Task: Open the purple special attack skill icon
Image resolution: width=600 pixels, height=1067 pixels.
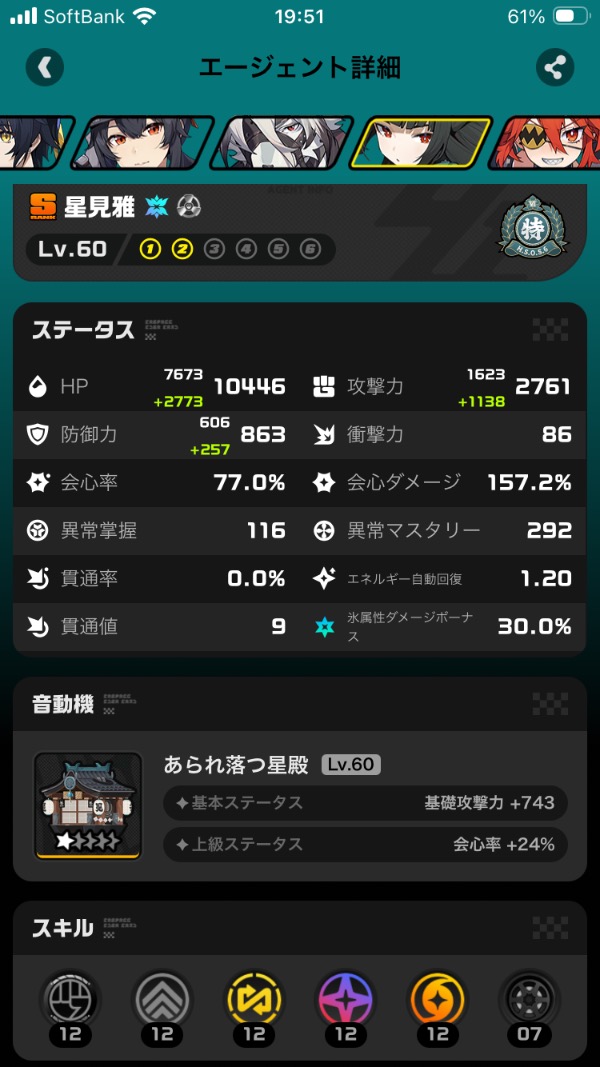Action: pos(346,1000)
